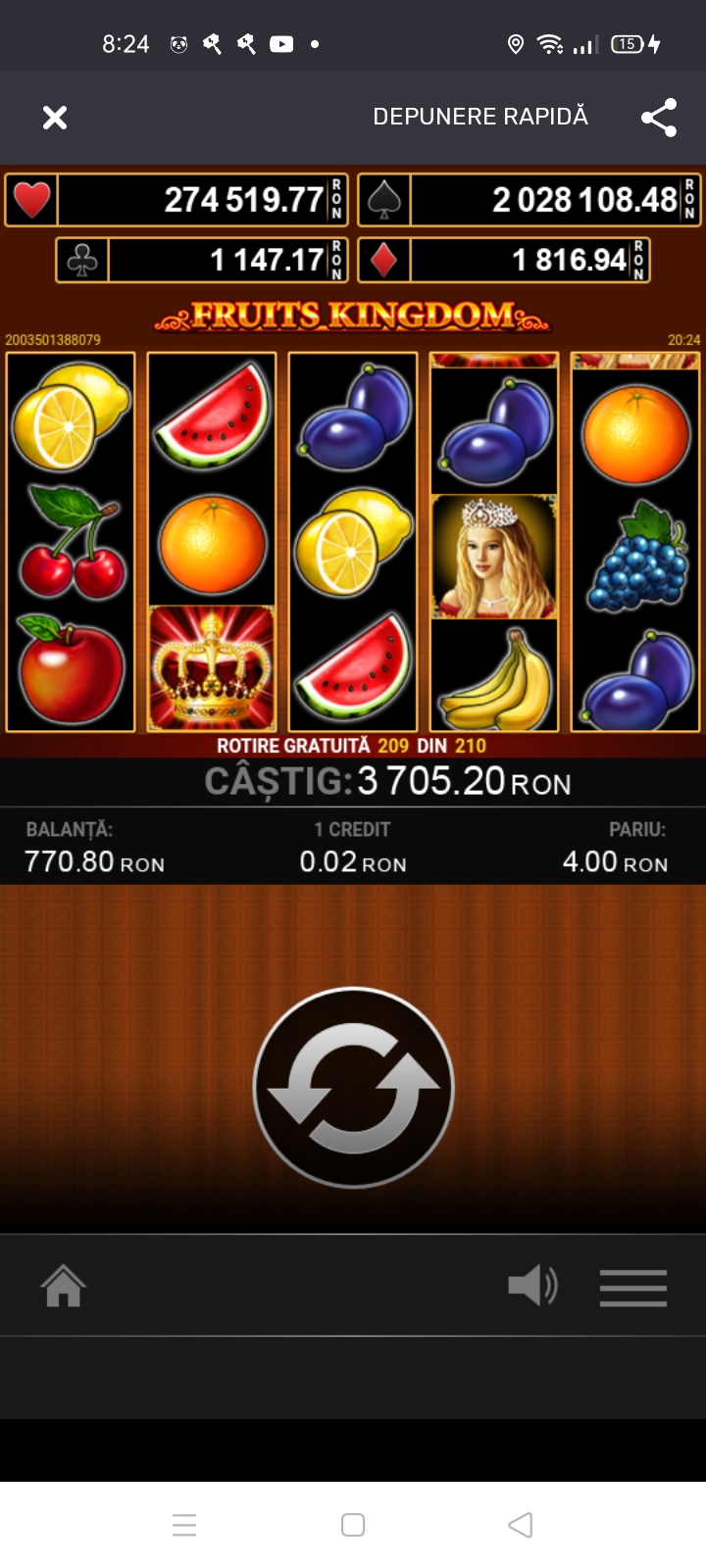
Task: Go back using system back button
Action: click(521, 1525)
